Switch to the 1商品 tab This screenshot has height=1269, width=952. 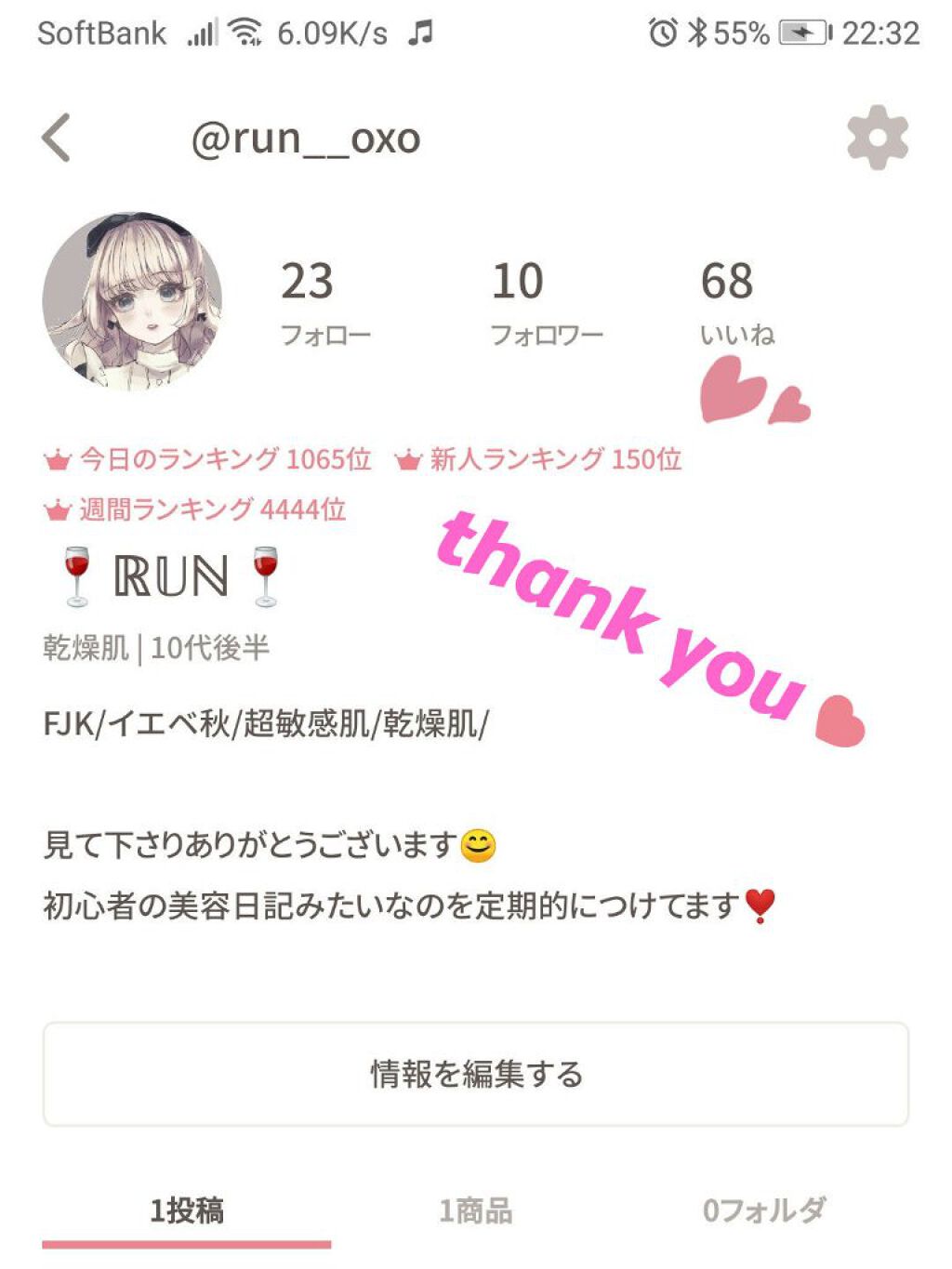click(x=475, y=1210)
